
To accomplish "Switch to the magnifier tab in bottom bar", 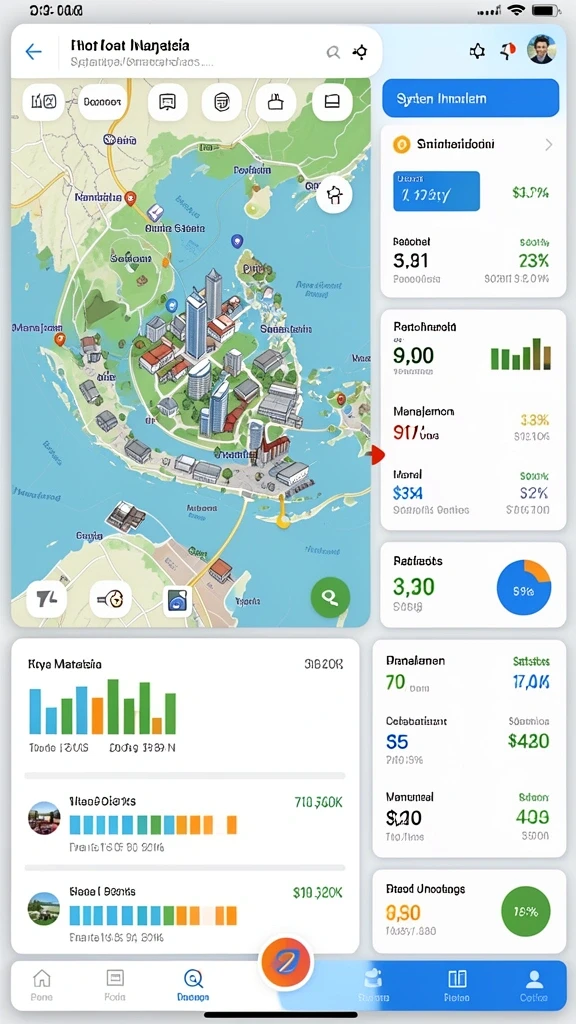I will pyautogui.click(x=193, y=985).
